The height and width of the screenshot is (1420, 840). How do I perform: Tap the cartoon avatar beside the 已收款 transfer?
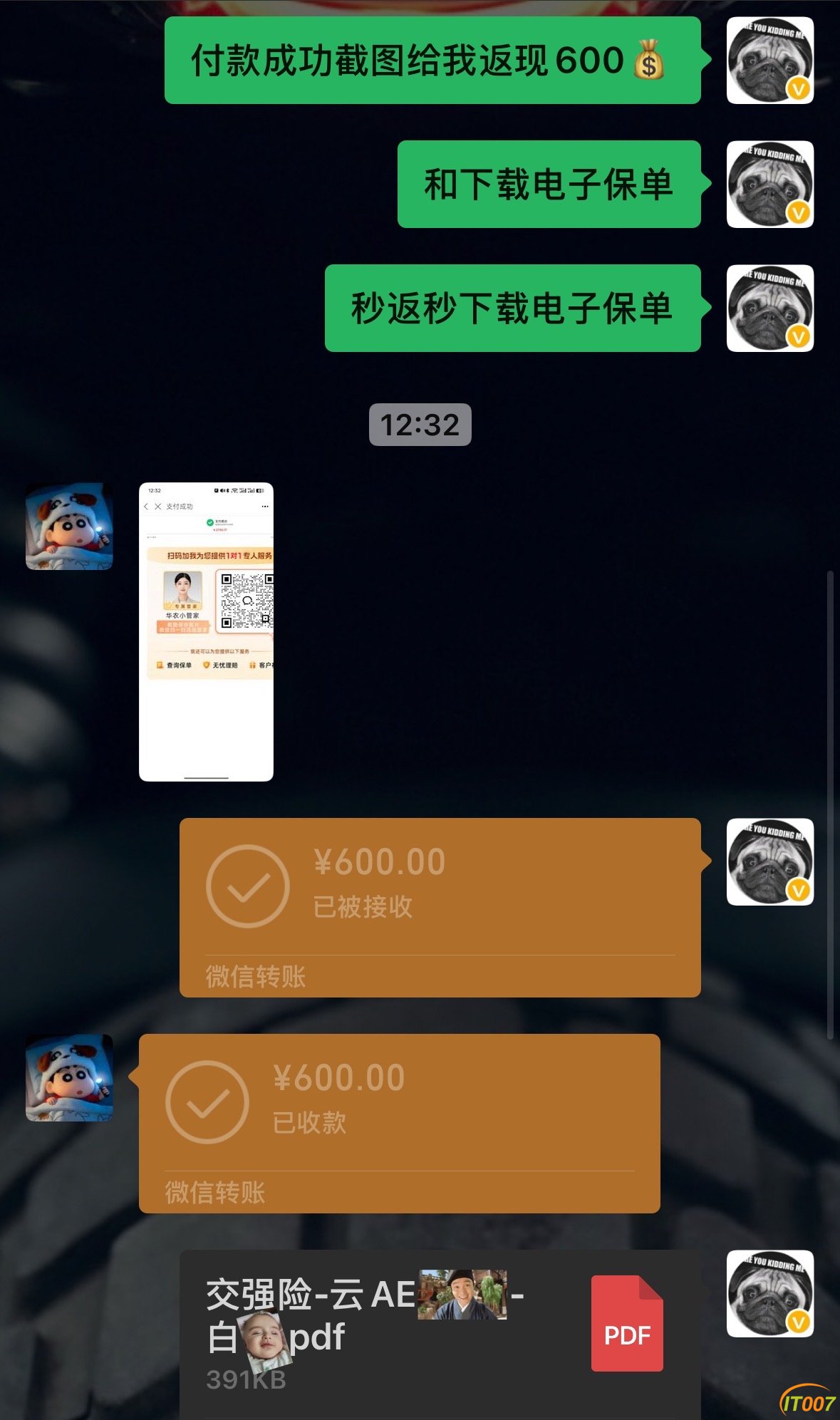(69, 1077)
